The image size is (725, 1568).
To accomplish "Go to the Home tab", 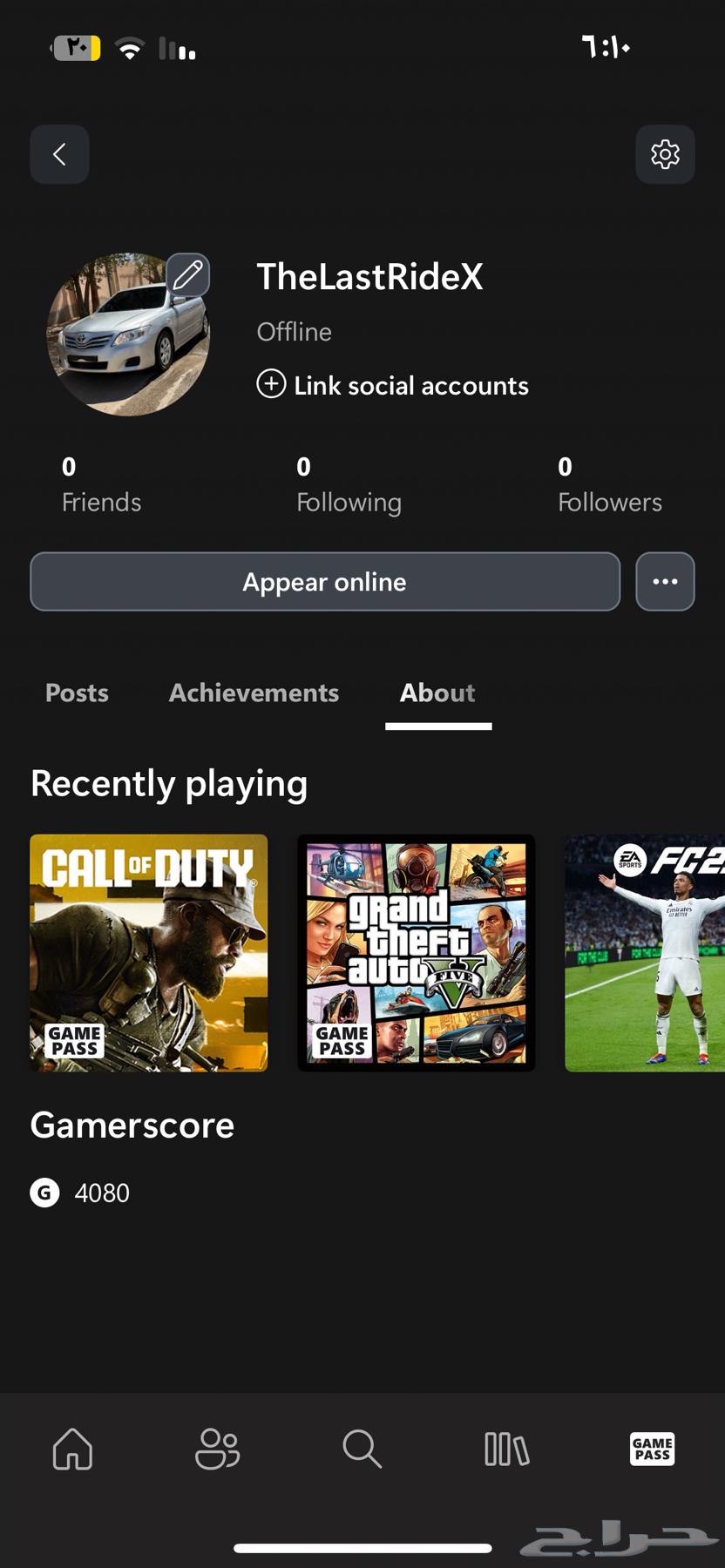I will [72, 1450].
